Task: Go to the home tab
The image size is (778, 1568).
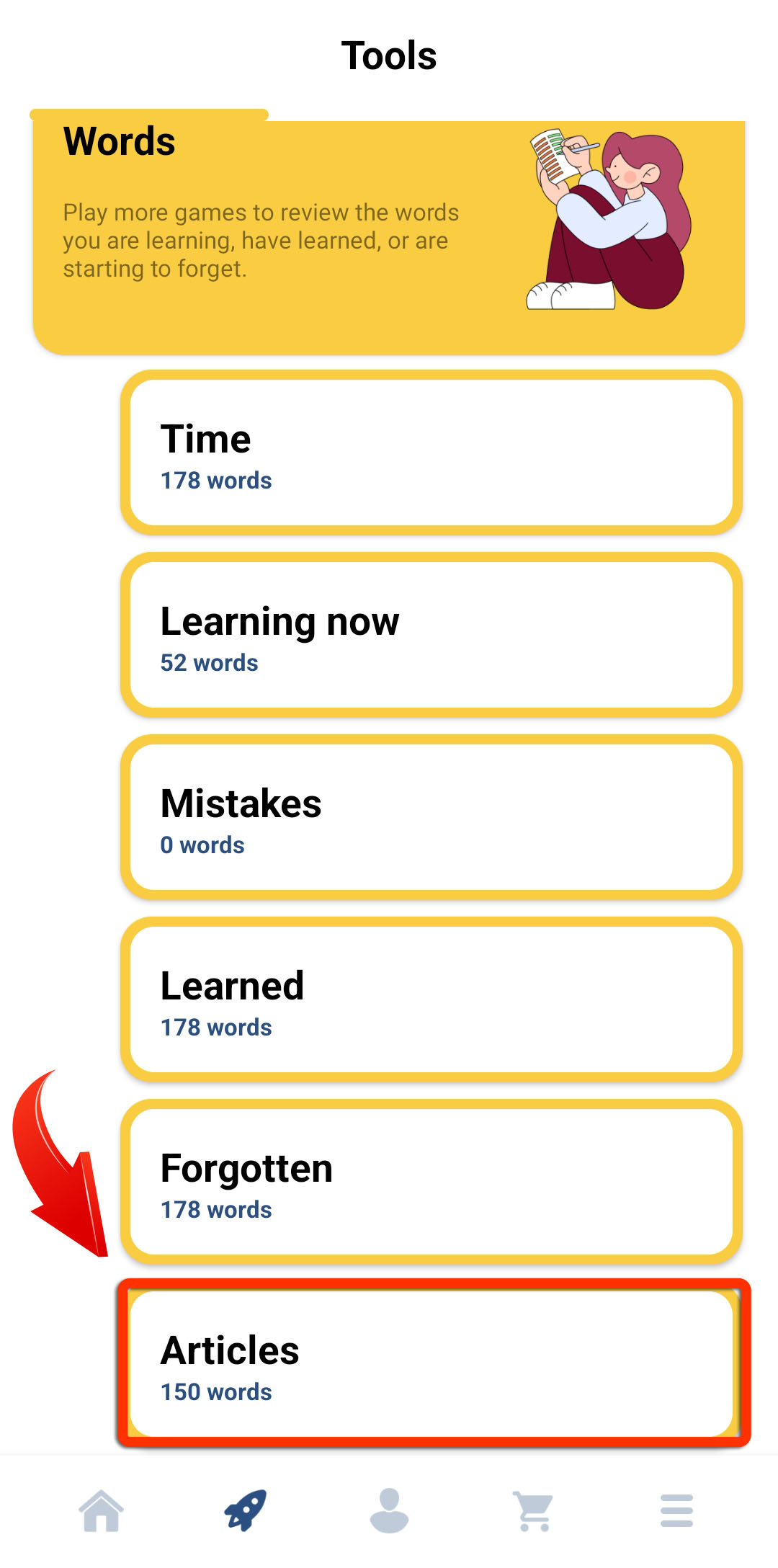Action: pyautogui.click(x=102, y=1510)
